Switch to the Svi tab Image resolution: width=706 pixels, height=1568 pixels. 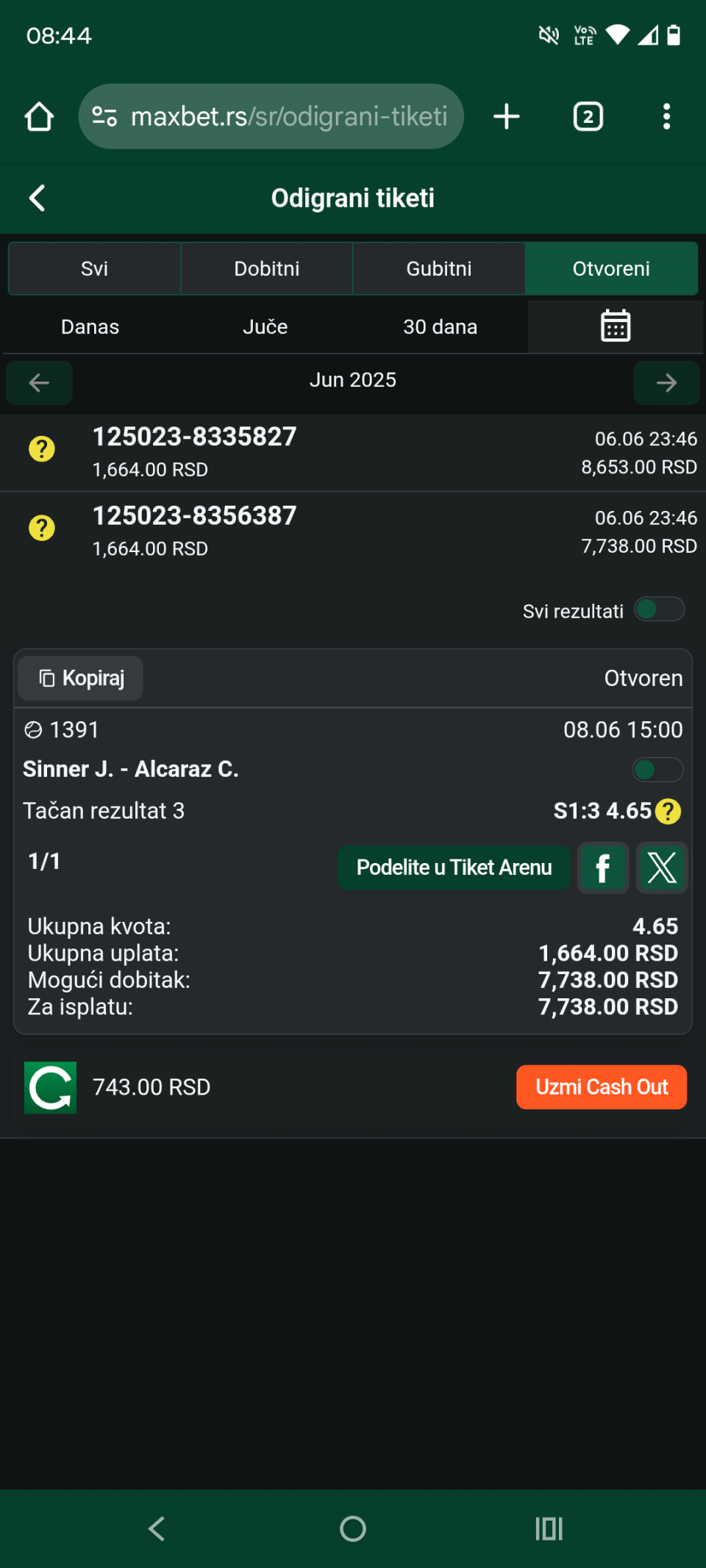(x=95, y=268)
